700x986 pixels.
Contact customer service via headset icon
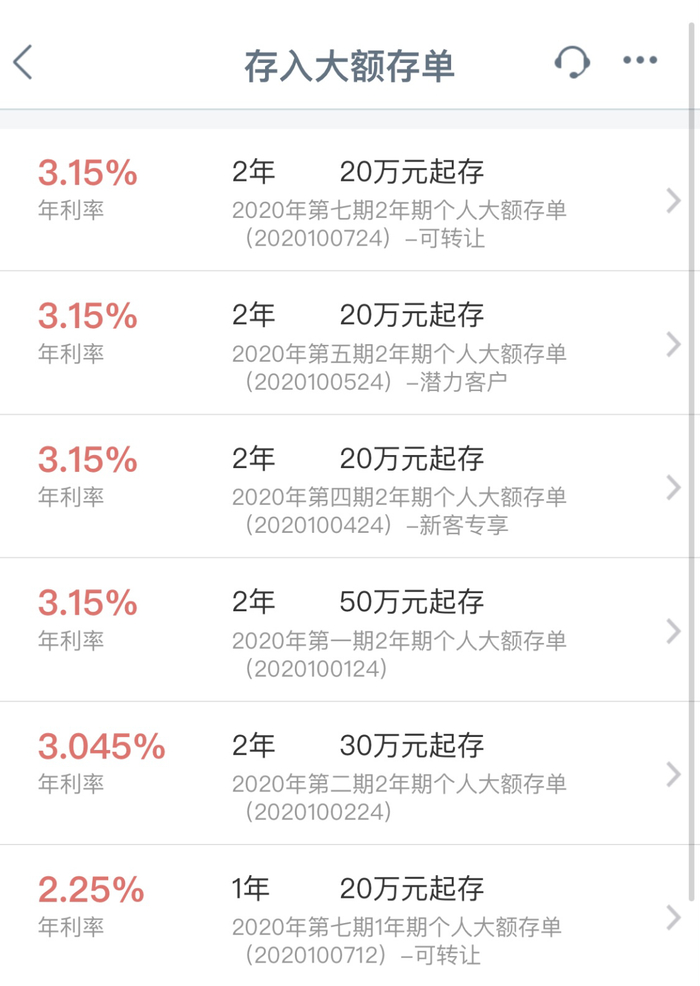pyautogui.click(x=572, y=62)
